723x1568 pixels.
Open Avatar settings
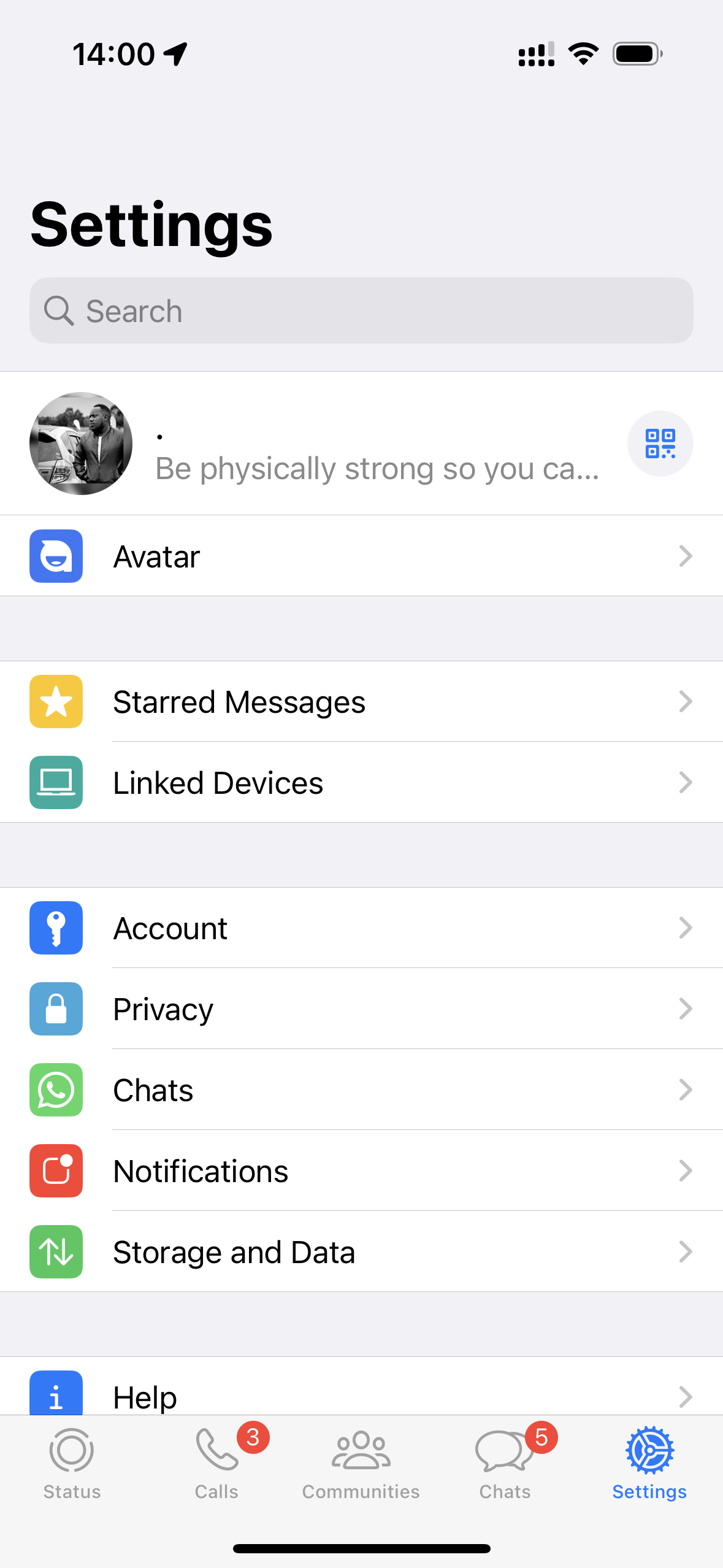pos(361,556)
